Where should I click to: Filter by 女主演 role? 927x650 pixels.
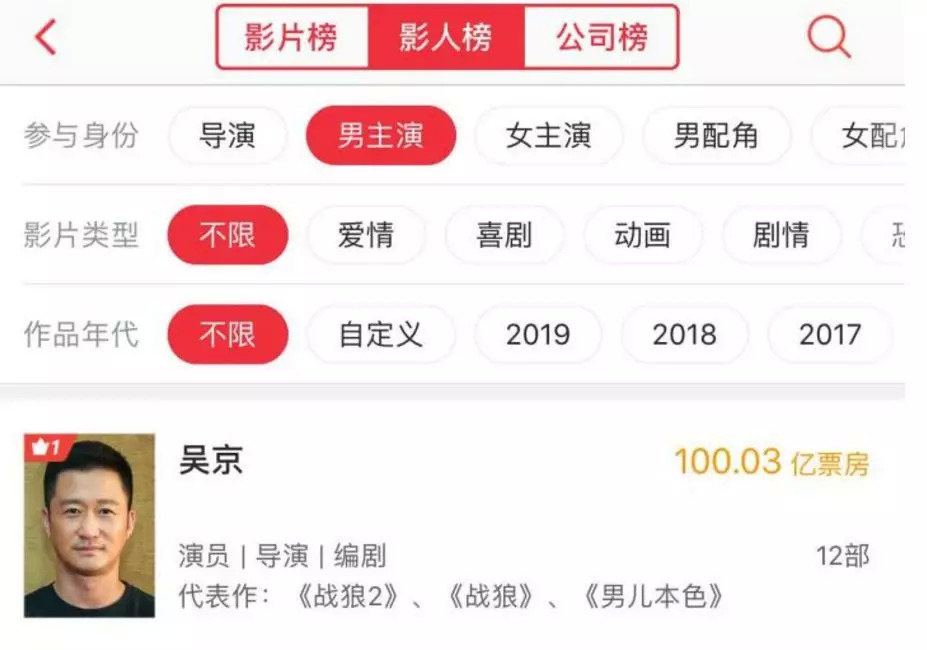pos(548,135)
